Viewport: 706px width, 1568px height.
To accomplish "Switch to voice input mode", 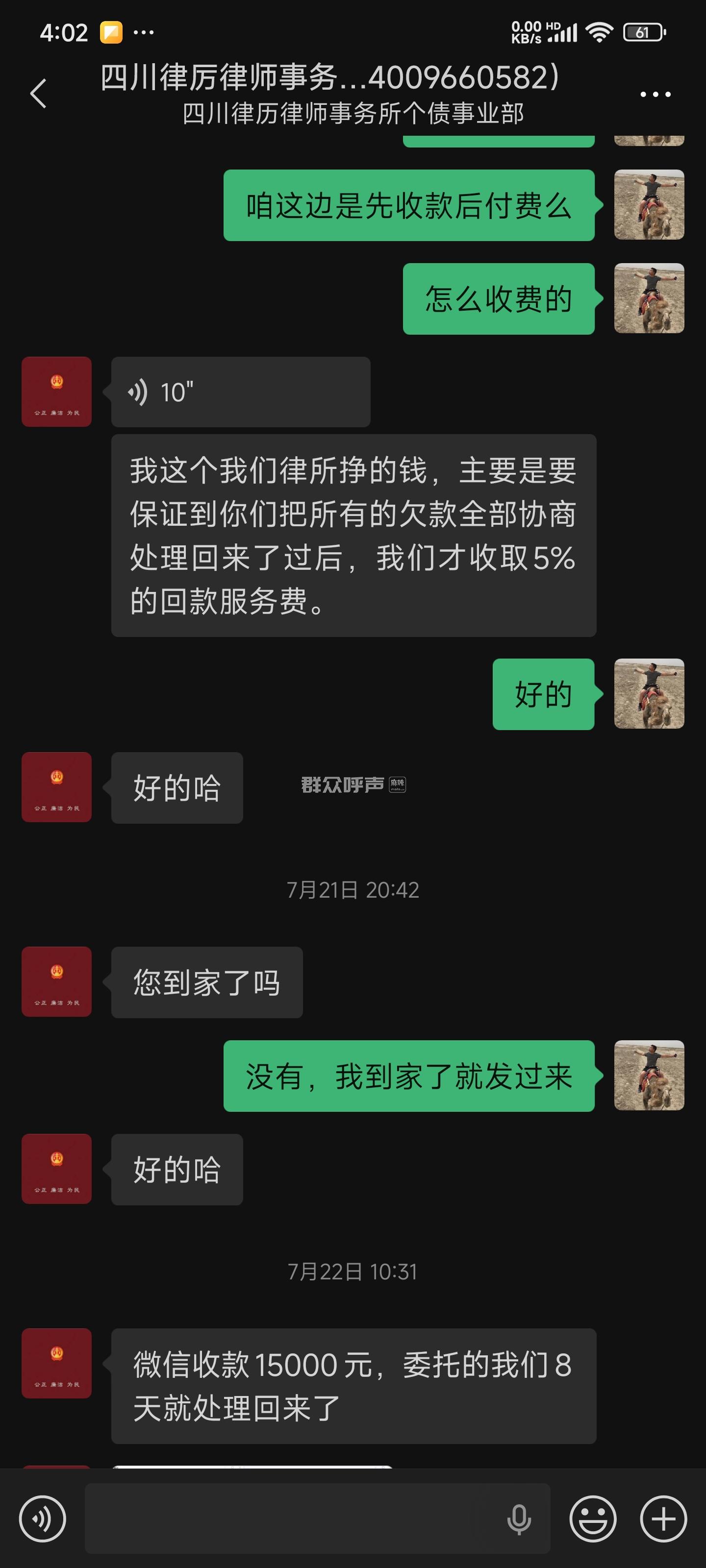I will tap(43, 1519).
